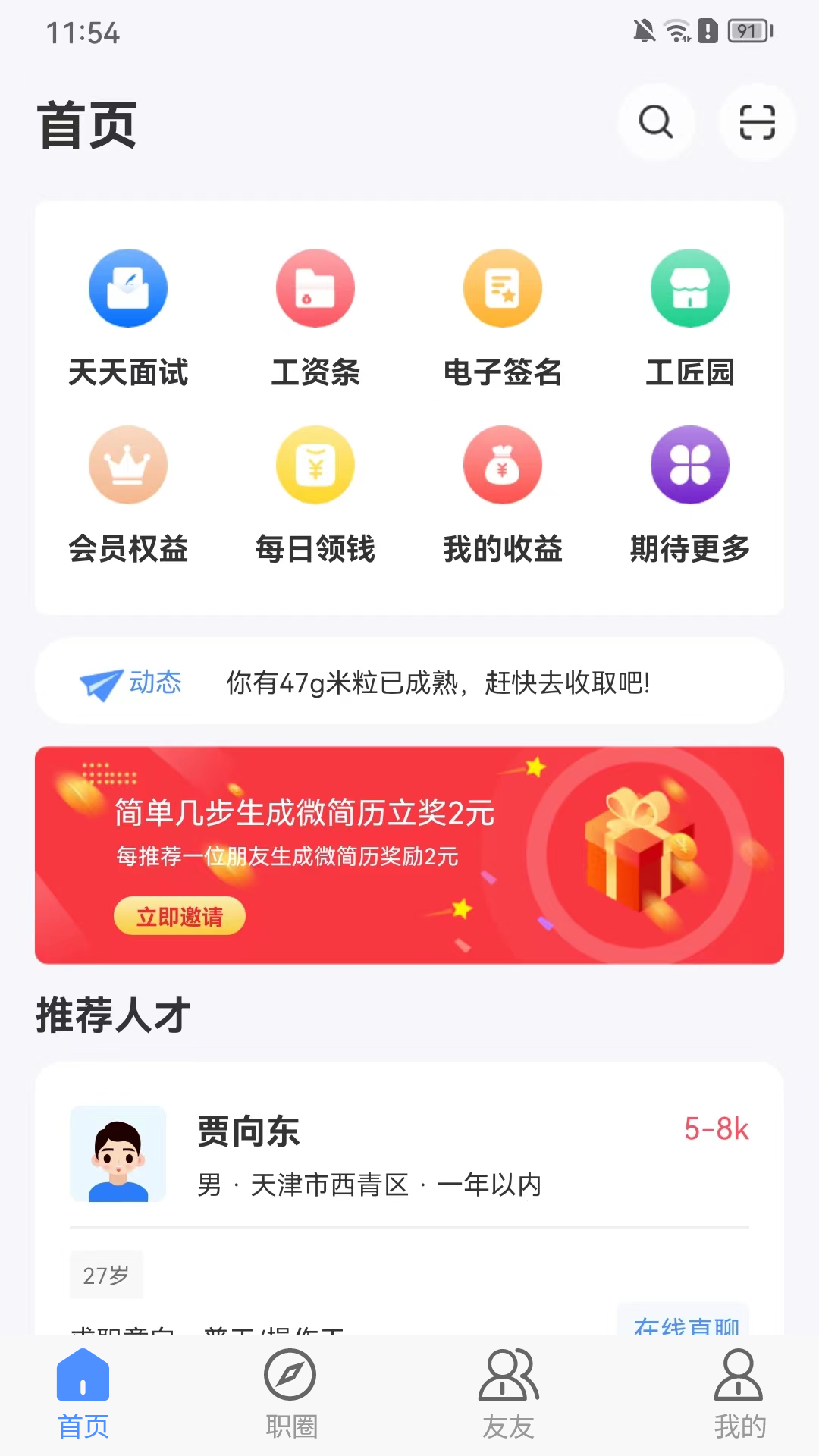Open the 动态 notification message
This screenshot has width=819, height=1456.
point(409,681)
